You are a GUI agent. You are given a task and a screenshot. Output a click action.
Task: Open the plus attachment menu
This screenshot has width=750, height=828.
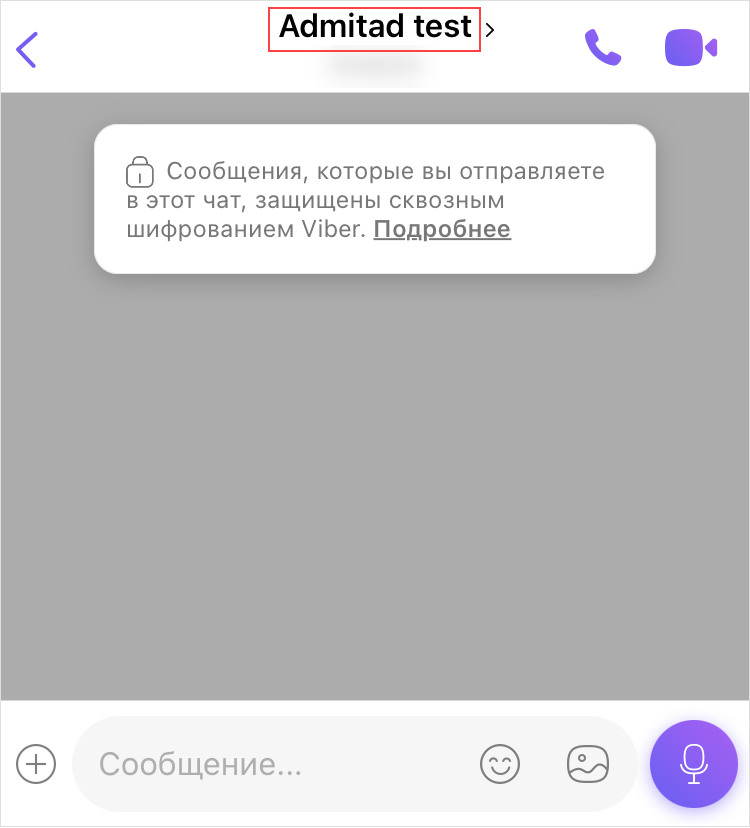coord(37,765)
